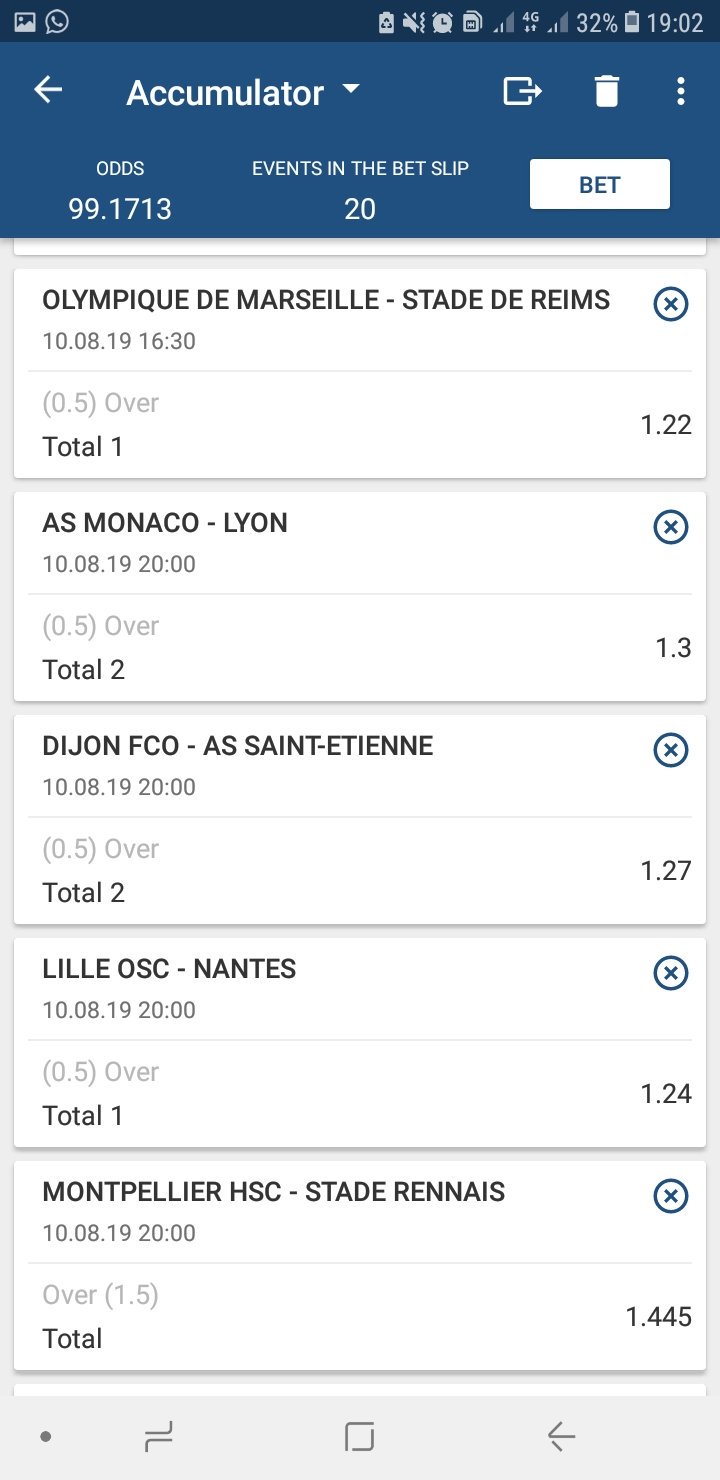Screen dimensions: 720x1480
Task: Remove Montpellier HSC - Stade Rennais event
Action: [x=670, y=1195]
